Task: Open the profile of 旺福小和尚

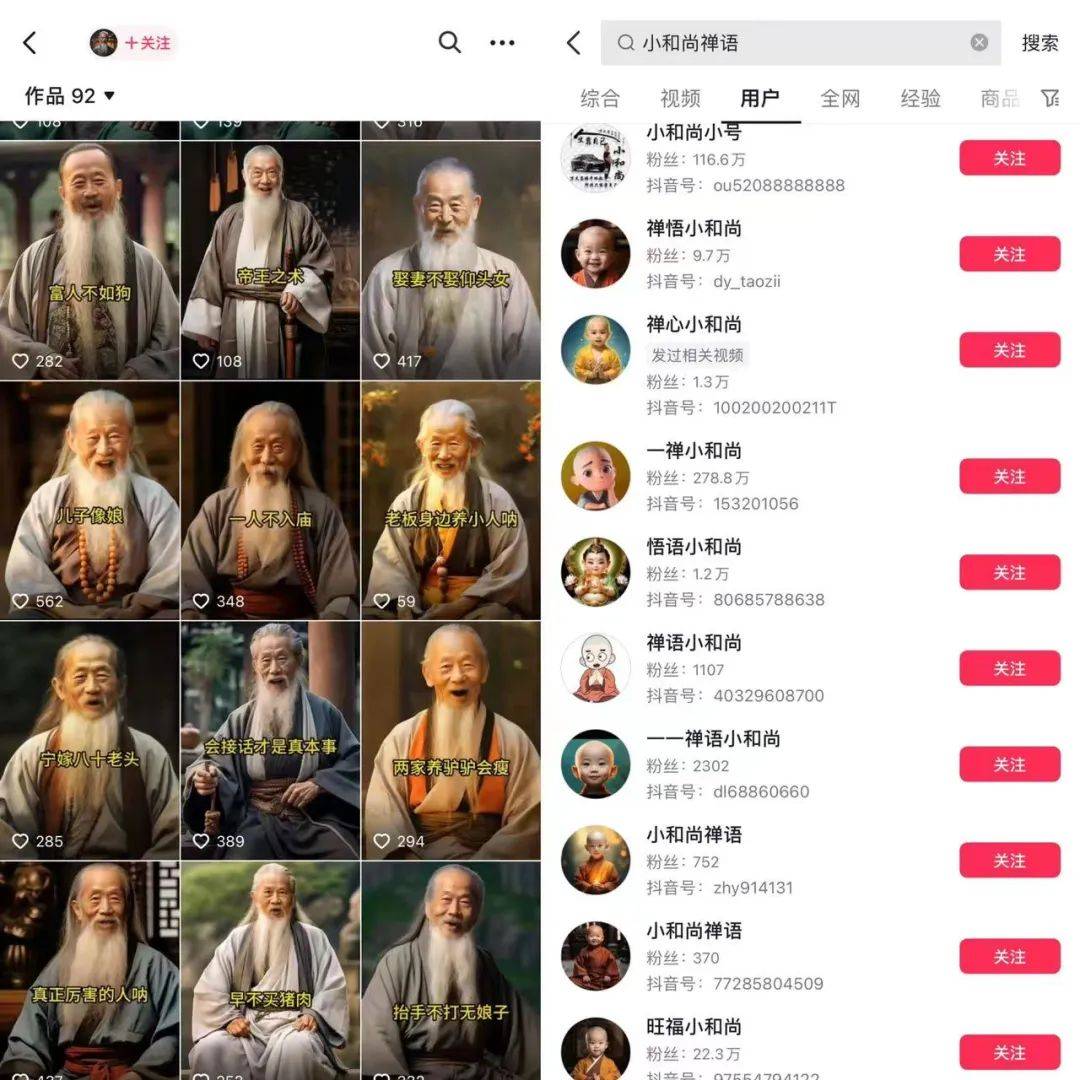Action: (x=693, y=1027)
